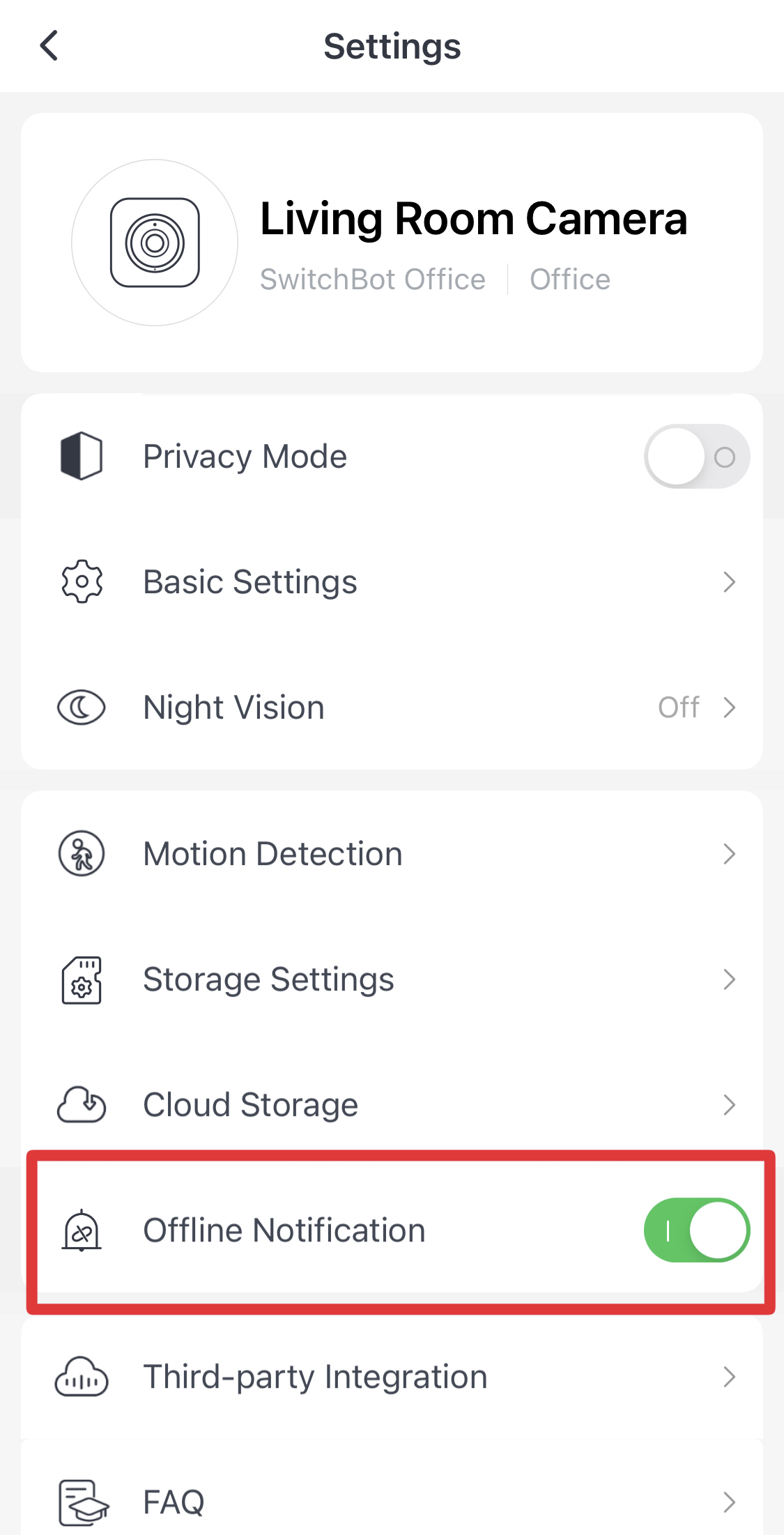Open Third-party Integration
This screenshot has width=784, height=1535.
(x=392, y=1377)
